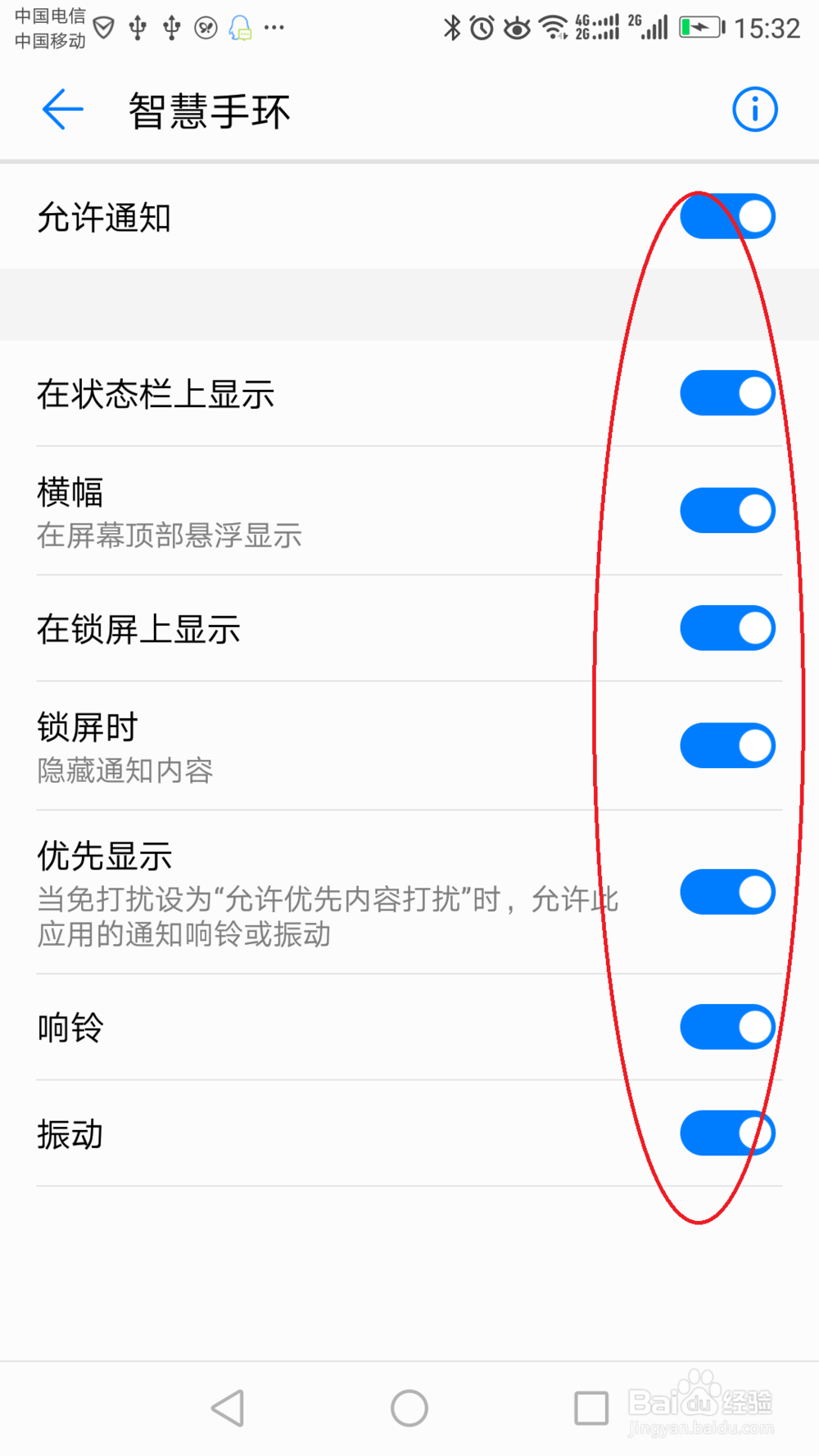819x1456 pixels.
Task: Tap the USB connection icon in status bar
Action: click(x=138, y=27)
